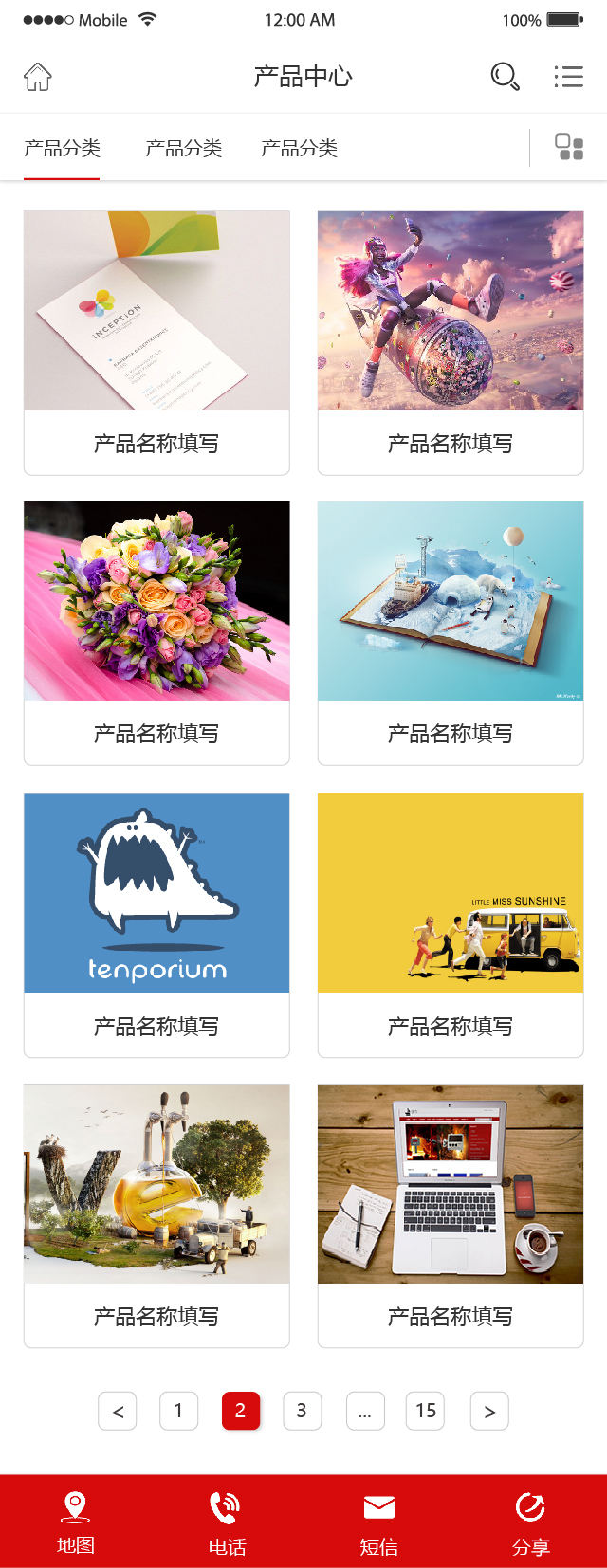Tap the home icon in the header

coord(38,77)
